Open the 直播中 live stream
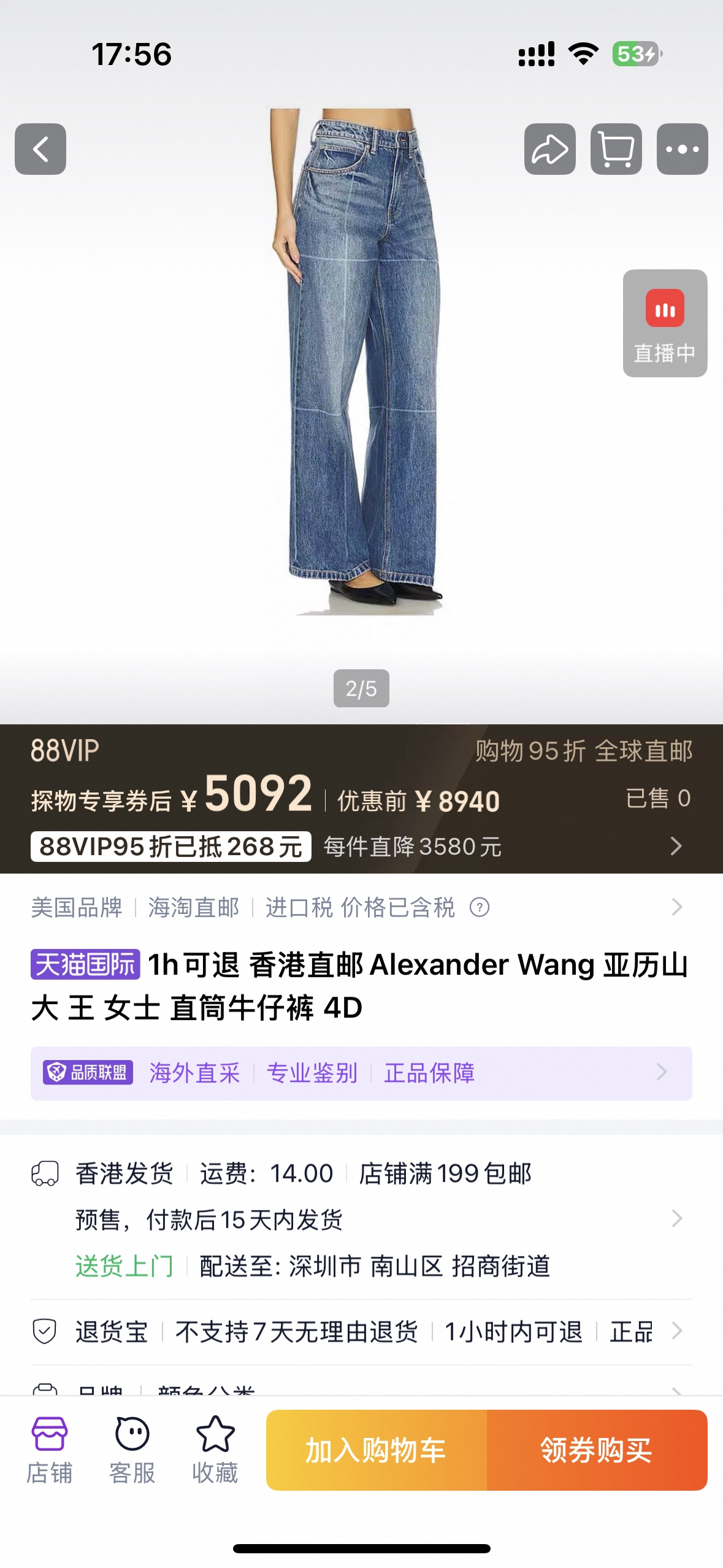 (665, 322)
